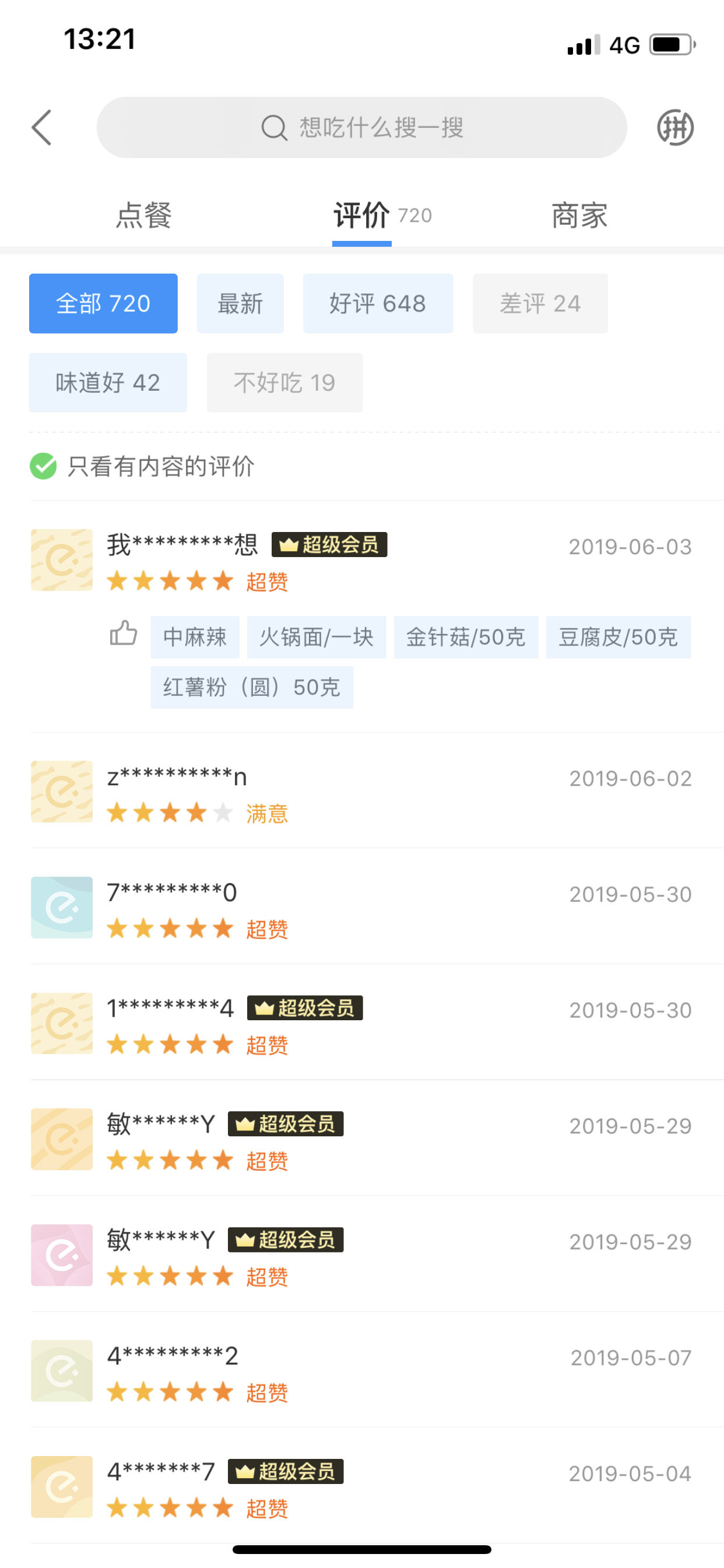Select the 全部 720 filter chip

pos(103,303)
